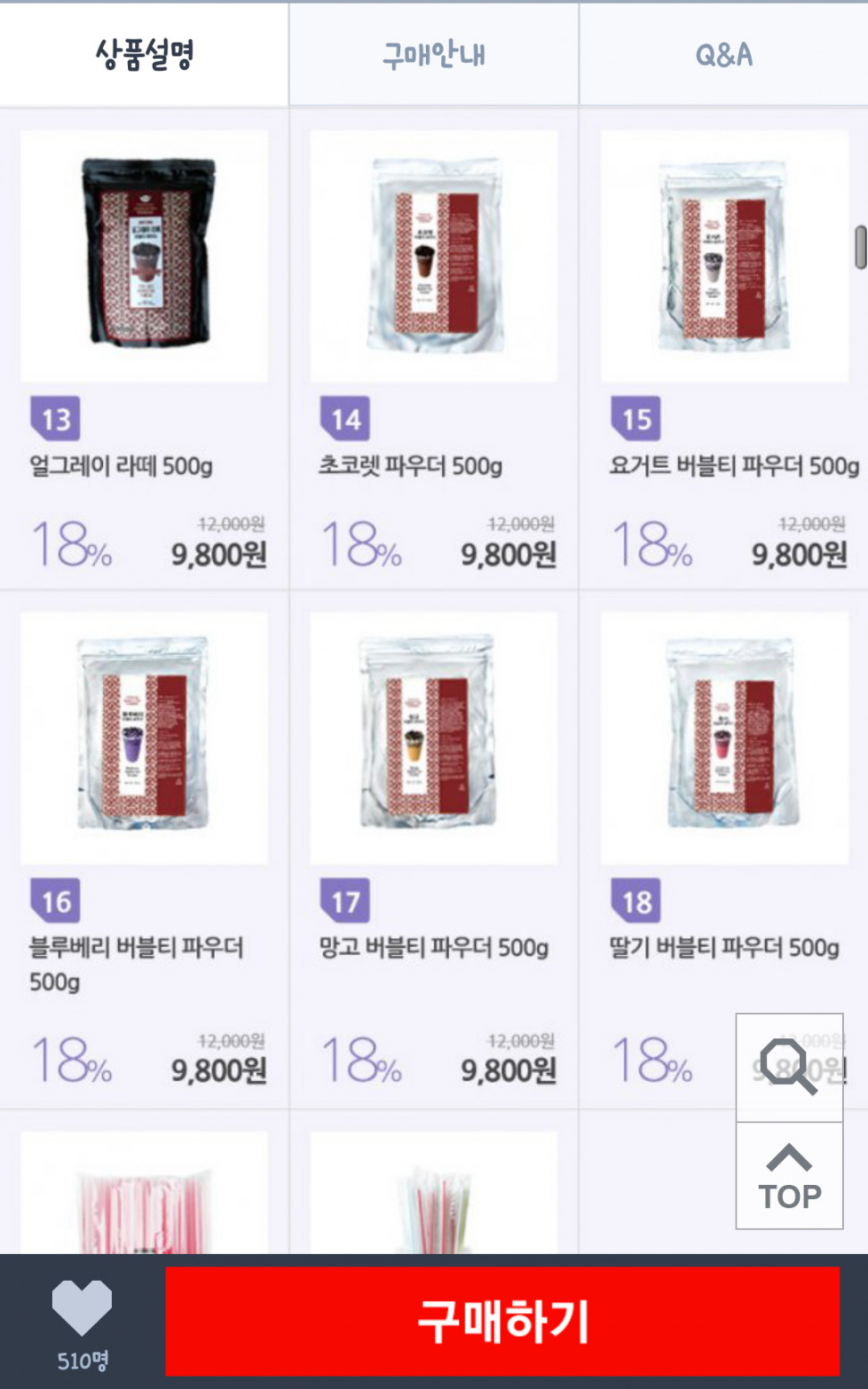Jump to top with TOP button
The image size is (868, 1389).
pyautogui.click(x=788, y=1176)
